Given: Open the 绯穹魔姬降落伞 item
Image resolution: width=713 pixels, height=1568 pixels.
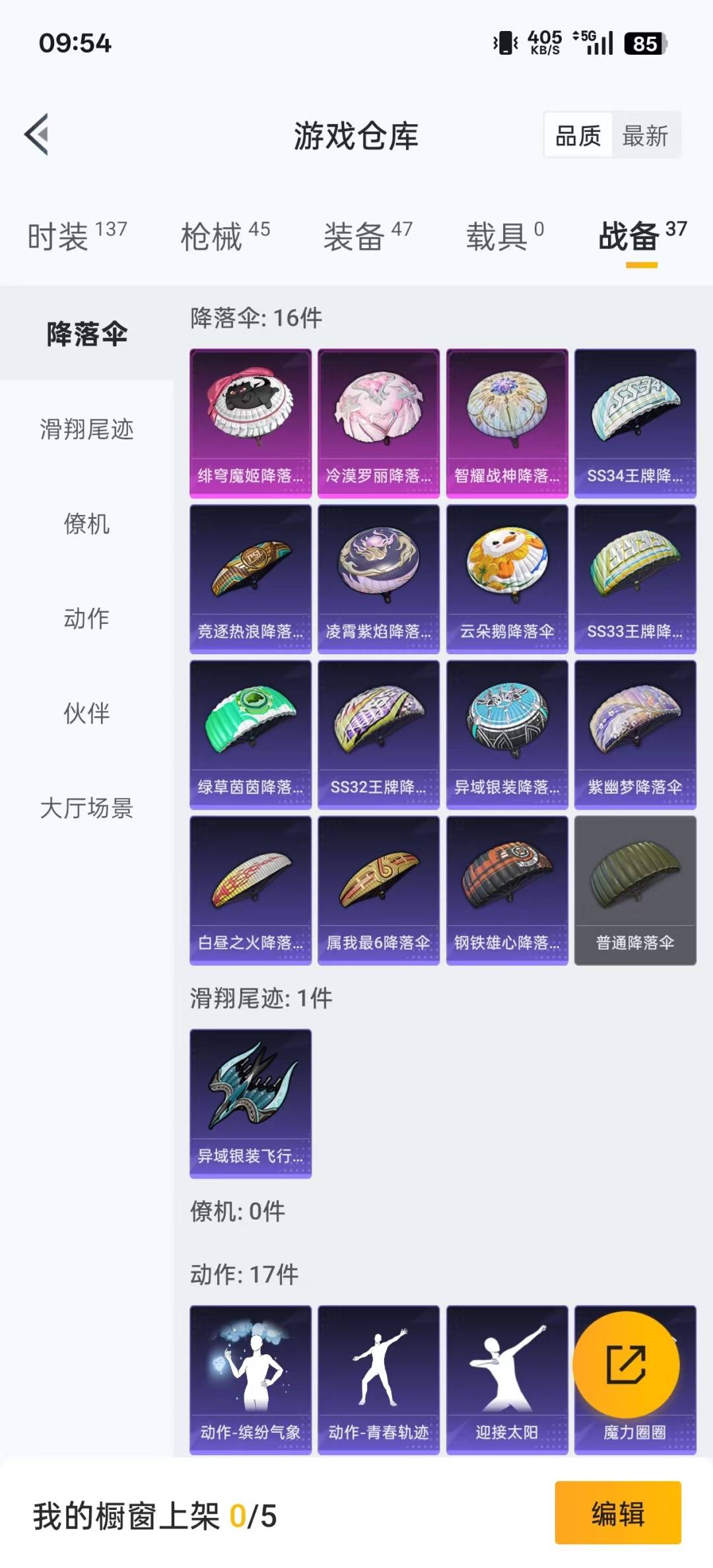Looking at the screenshot, I should [x=250, y=423].
